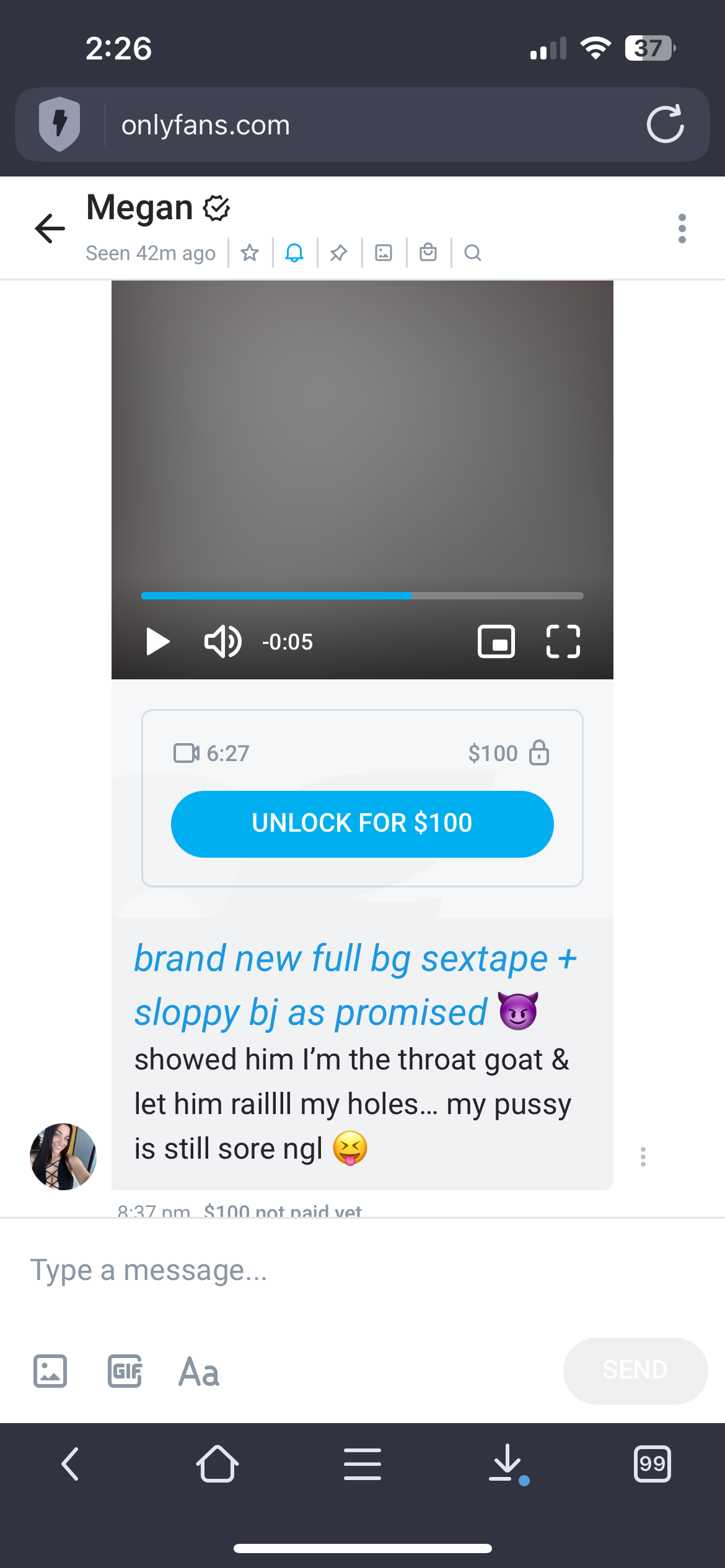Search within this chat
This screenshot has height=1568, width=725.
click(473, 253)
